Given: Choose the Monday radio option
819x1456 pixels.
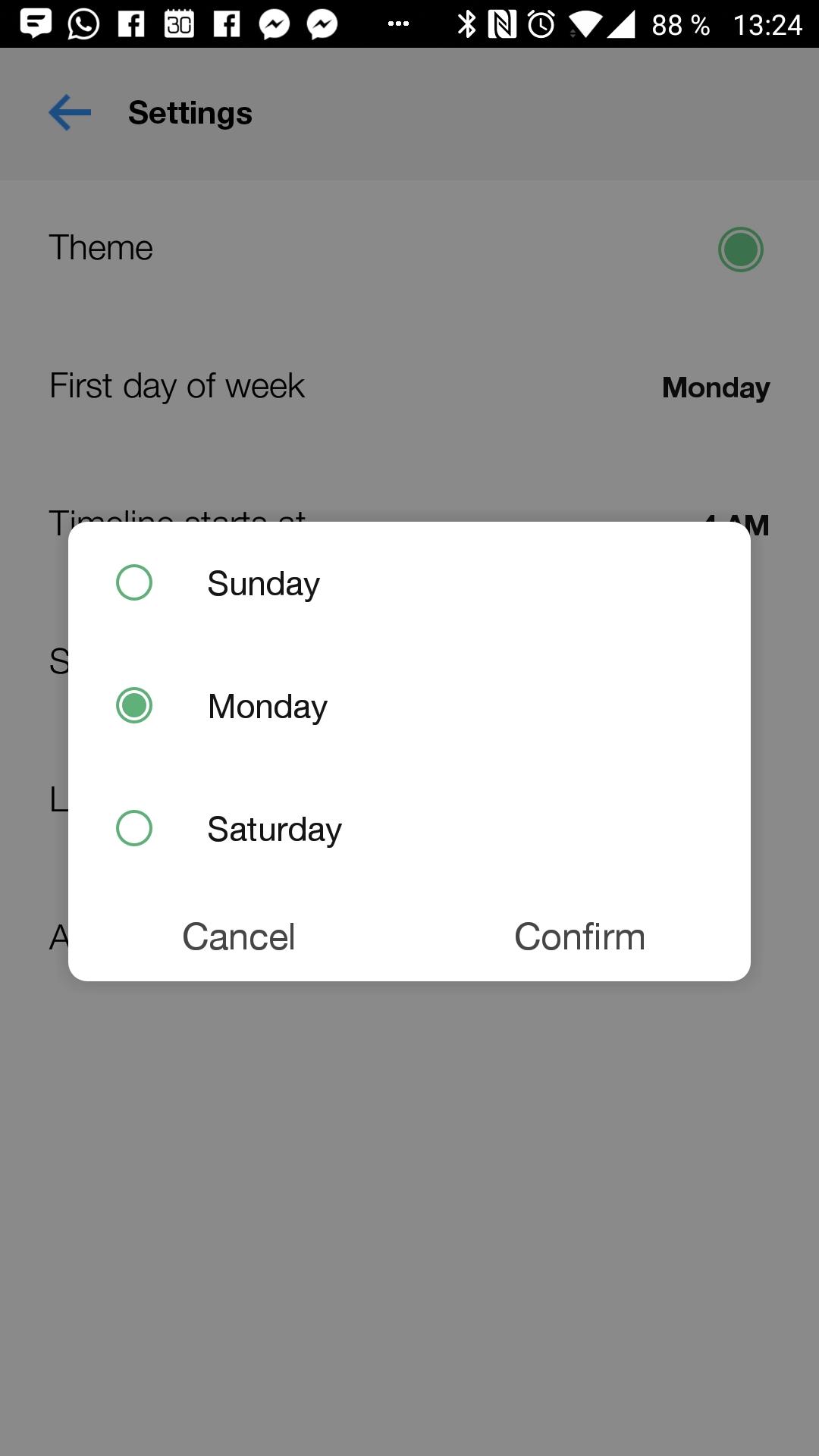Looking at the screenshot, I should click(134, 706).
